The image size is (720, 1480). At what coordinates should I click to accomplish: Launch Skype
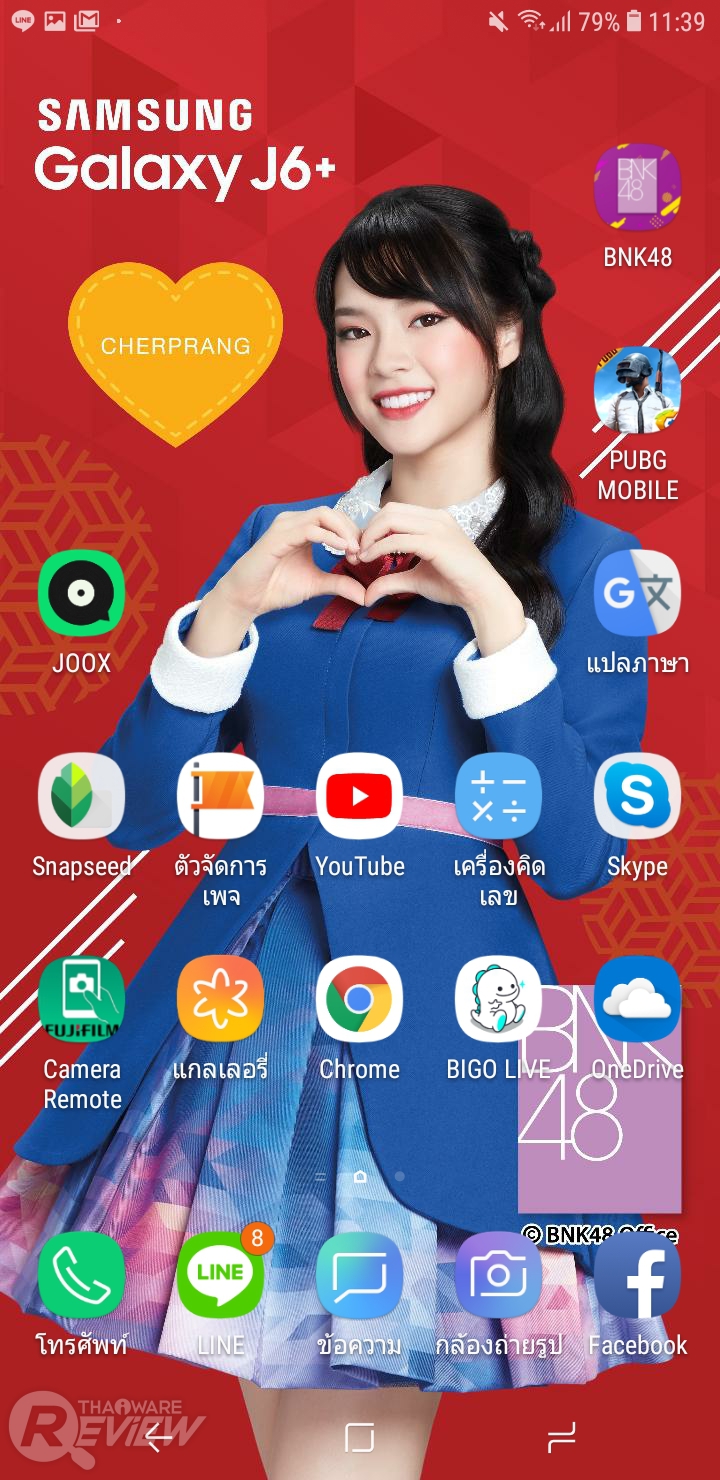(x=638, y=796)
